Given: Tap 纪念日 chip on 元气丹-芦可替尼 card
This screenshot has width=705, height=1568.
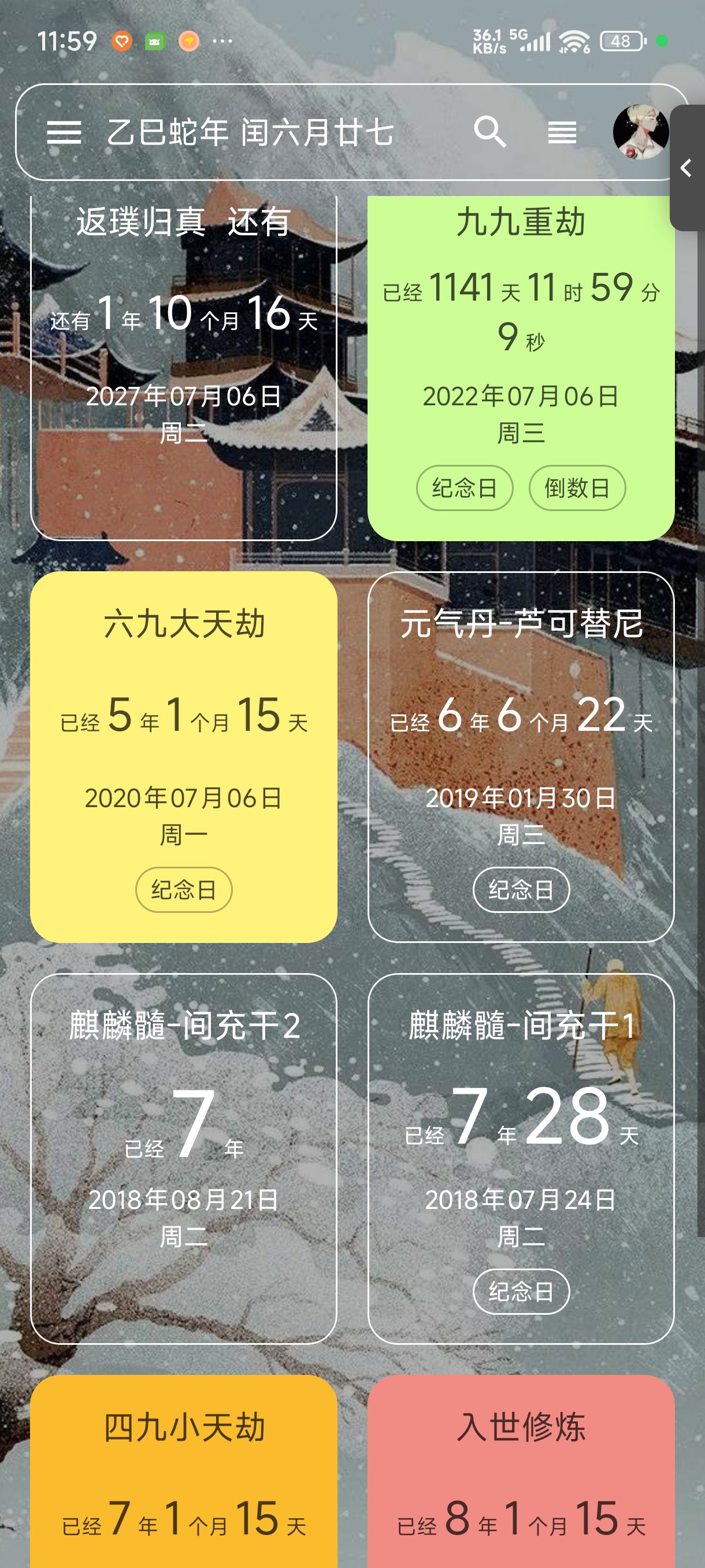Looking at the screenshot, I should 521,890.
